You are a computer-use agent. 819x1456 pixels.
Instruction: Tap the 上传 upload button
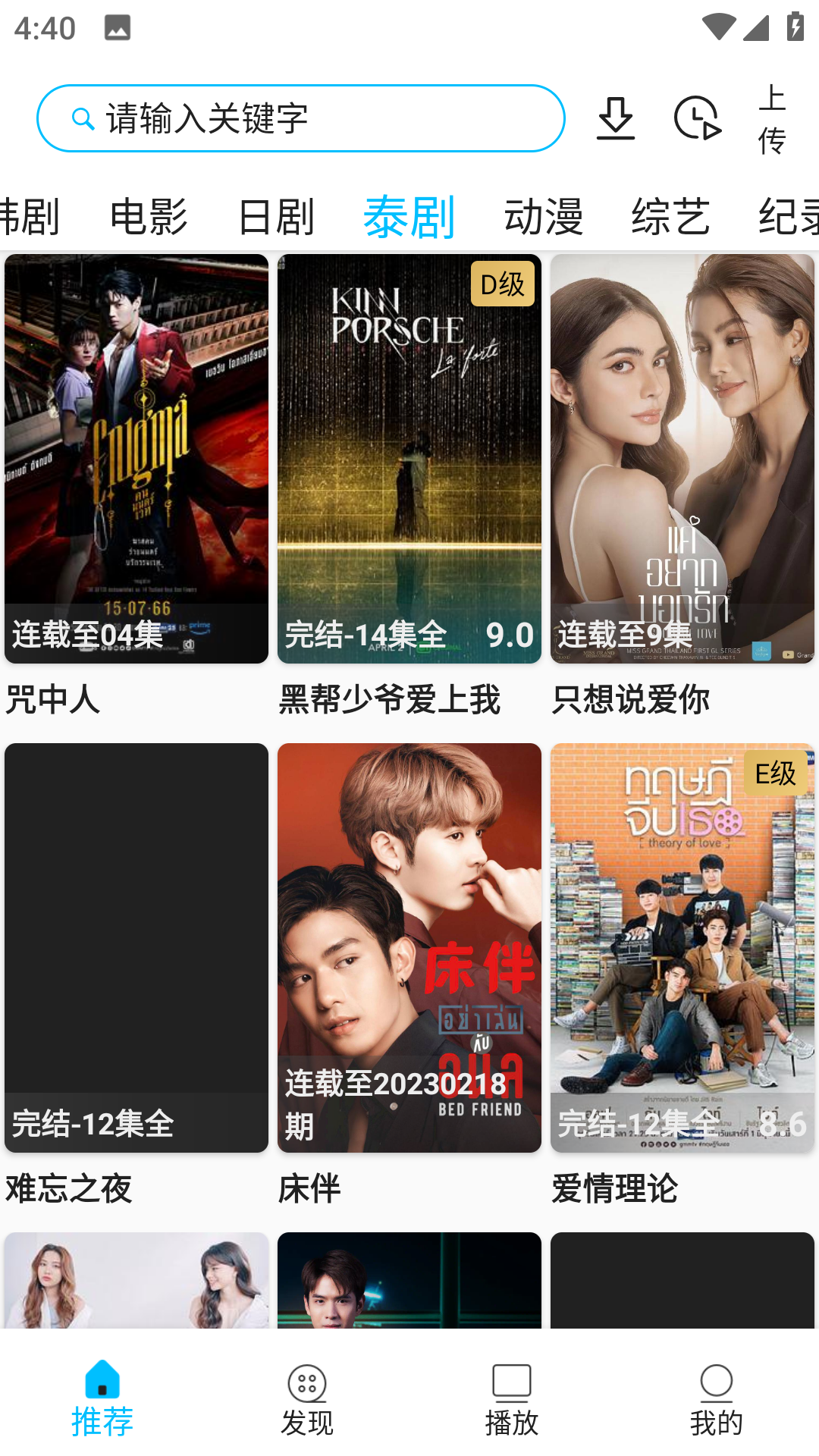pyautogui.click(x=772, y=119)
